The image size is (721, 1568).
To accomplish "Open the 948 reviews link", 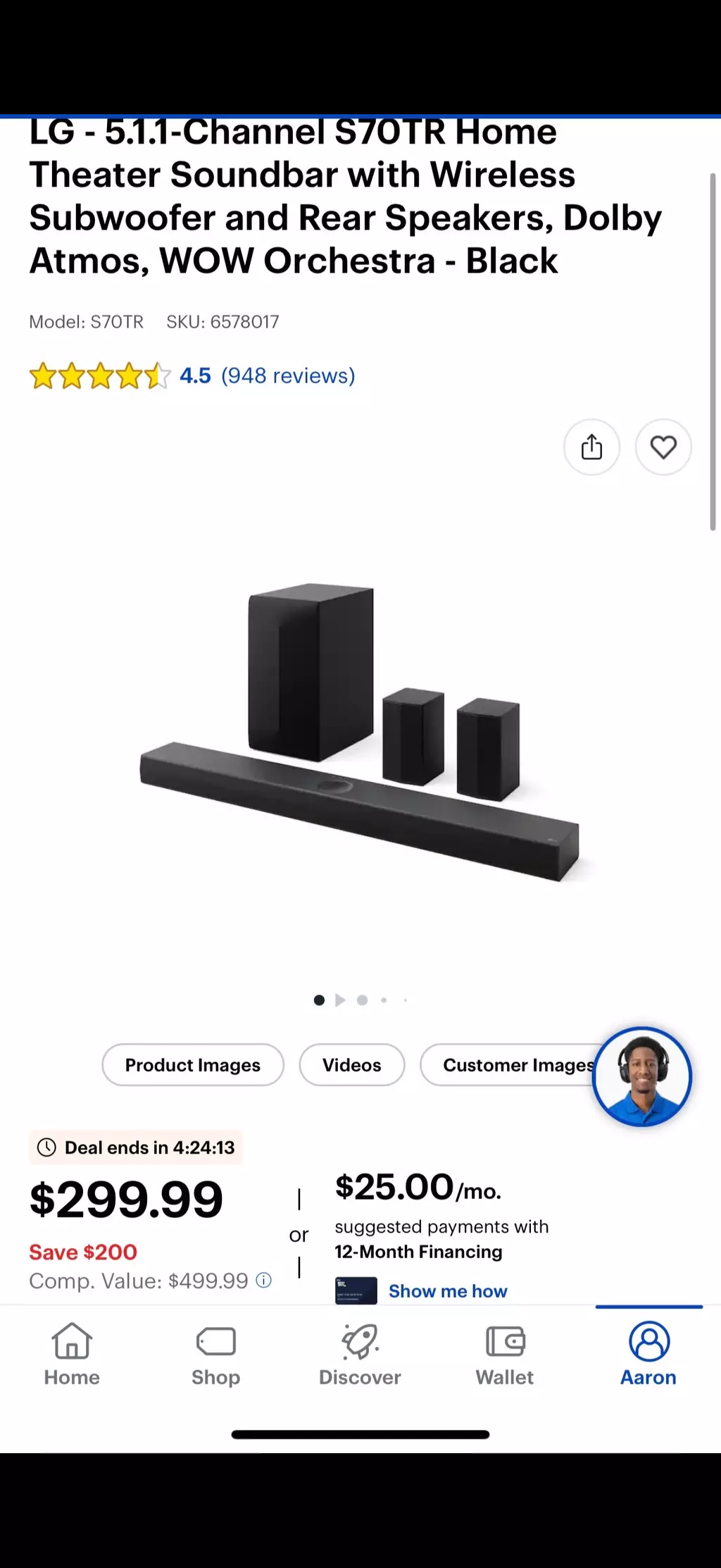I will 287,375.
